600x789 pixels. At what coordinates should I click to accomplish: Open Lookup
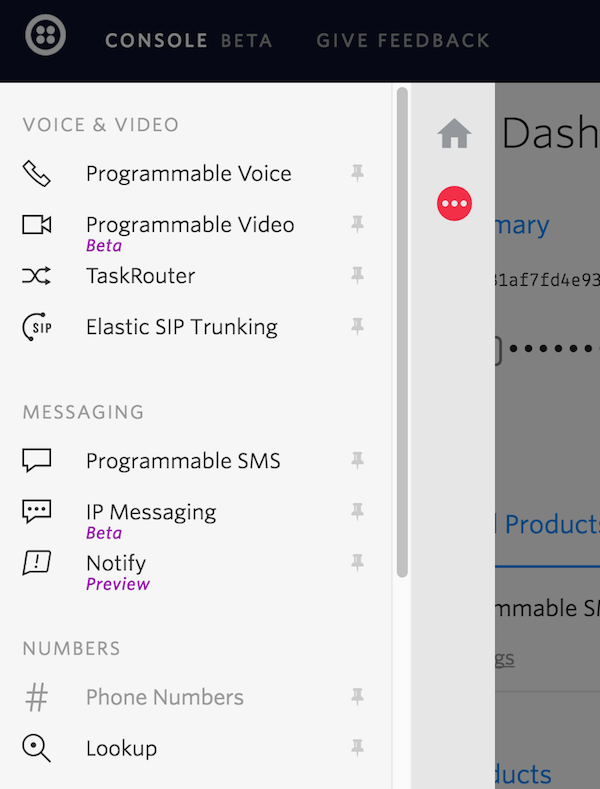pyautogui.click(x=121, y=748)
